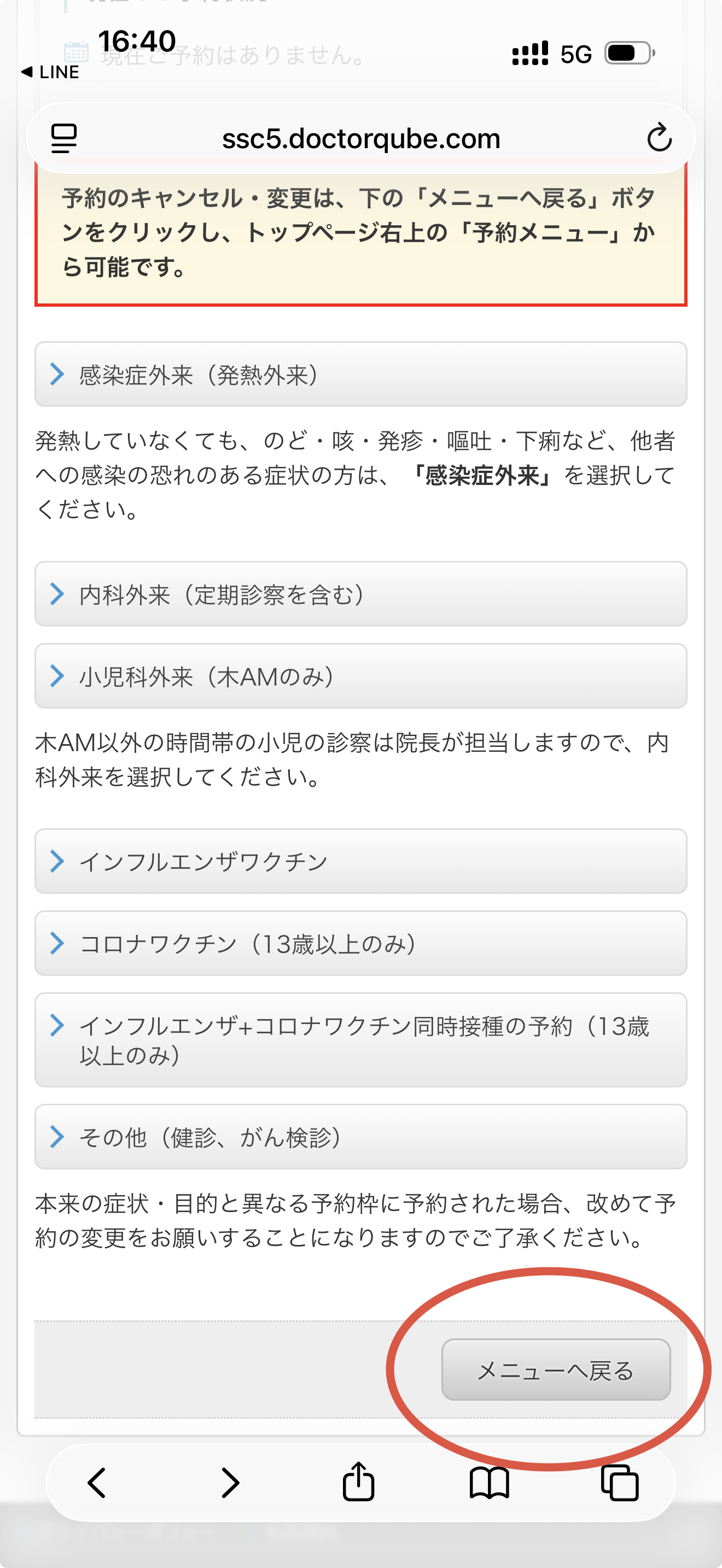Image resolution: width=722 pixels, height=1568 pixels.
Task: Select 内科外来（定期診察を含む）
Action: pos(360,594)
